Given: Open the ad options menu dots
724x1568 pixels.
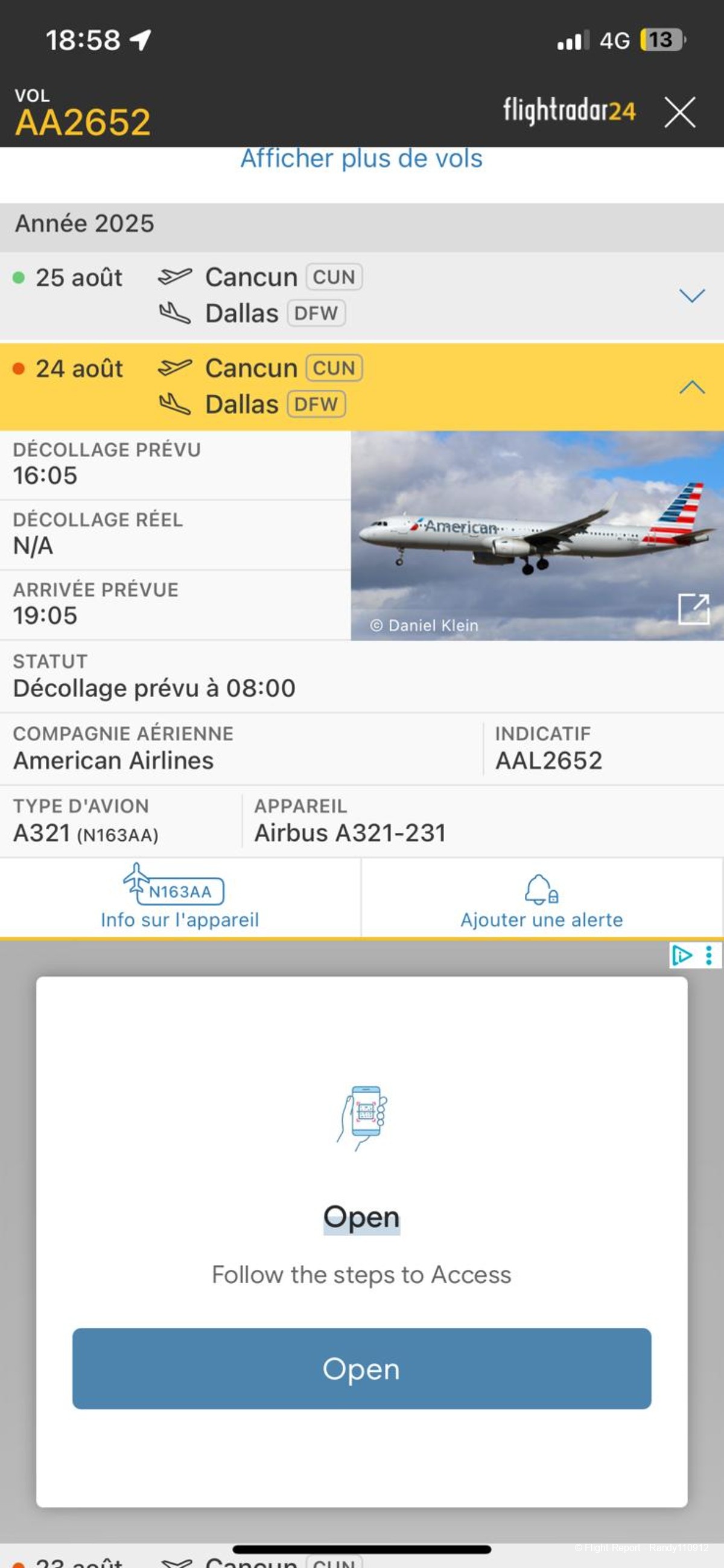Looking at the screenshot, I should (x=709, y=955).
